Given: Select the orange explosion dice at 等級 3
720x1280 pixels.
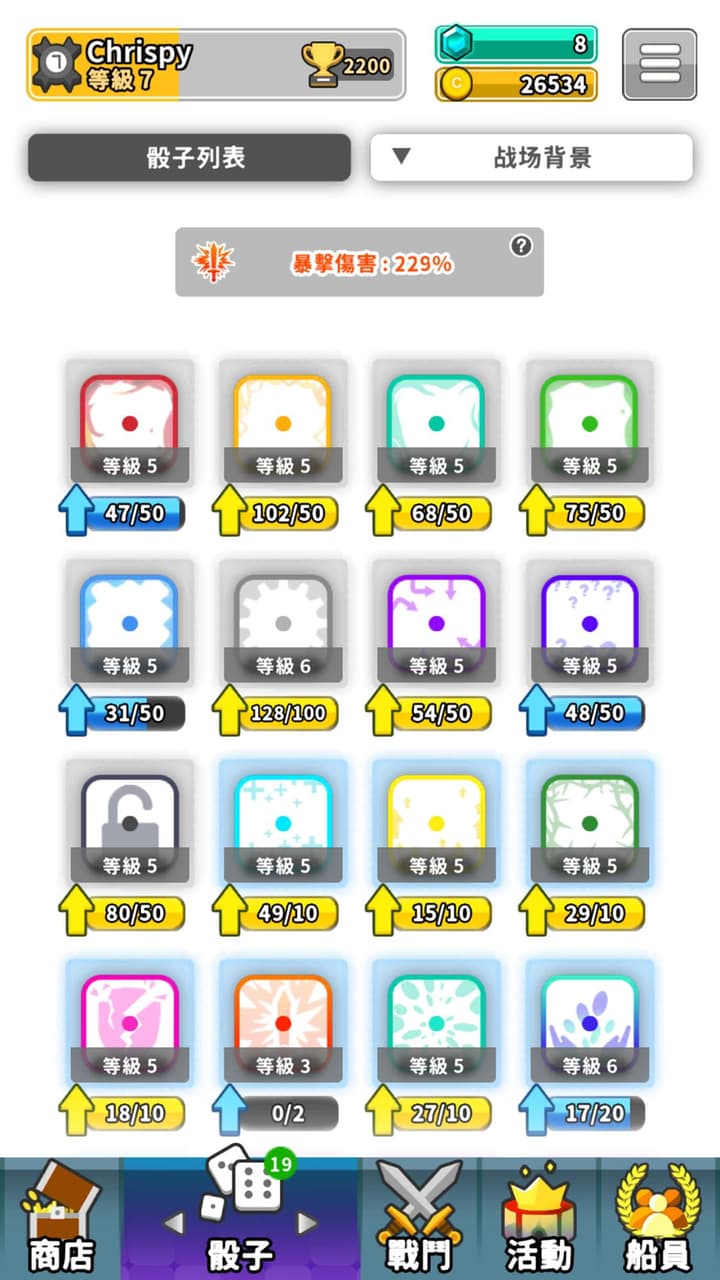Looking at the screenshot, I should 282,1020.
